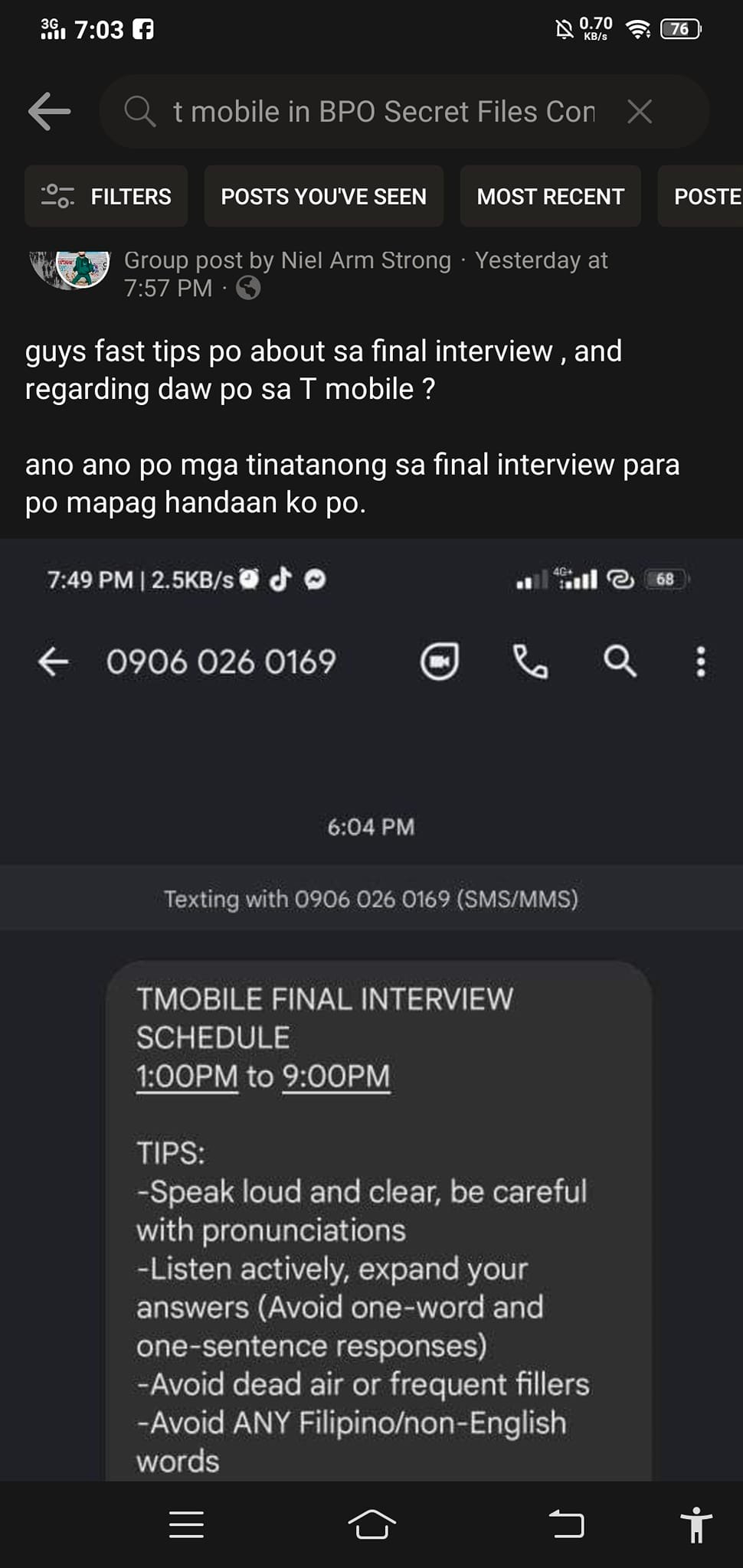Screen dimensions: 743x1568
Task: Open recent apps from the navigation bar
Action: pyautogui.click(x=186, y=1524)
